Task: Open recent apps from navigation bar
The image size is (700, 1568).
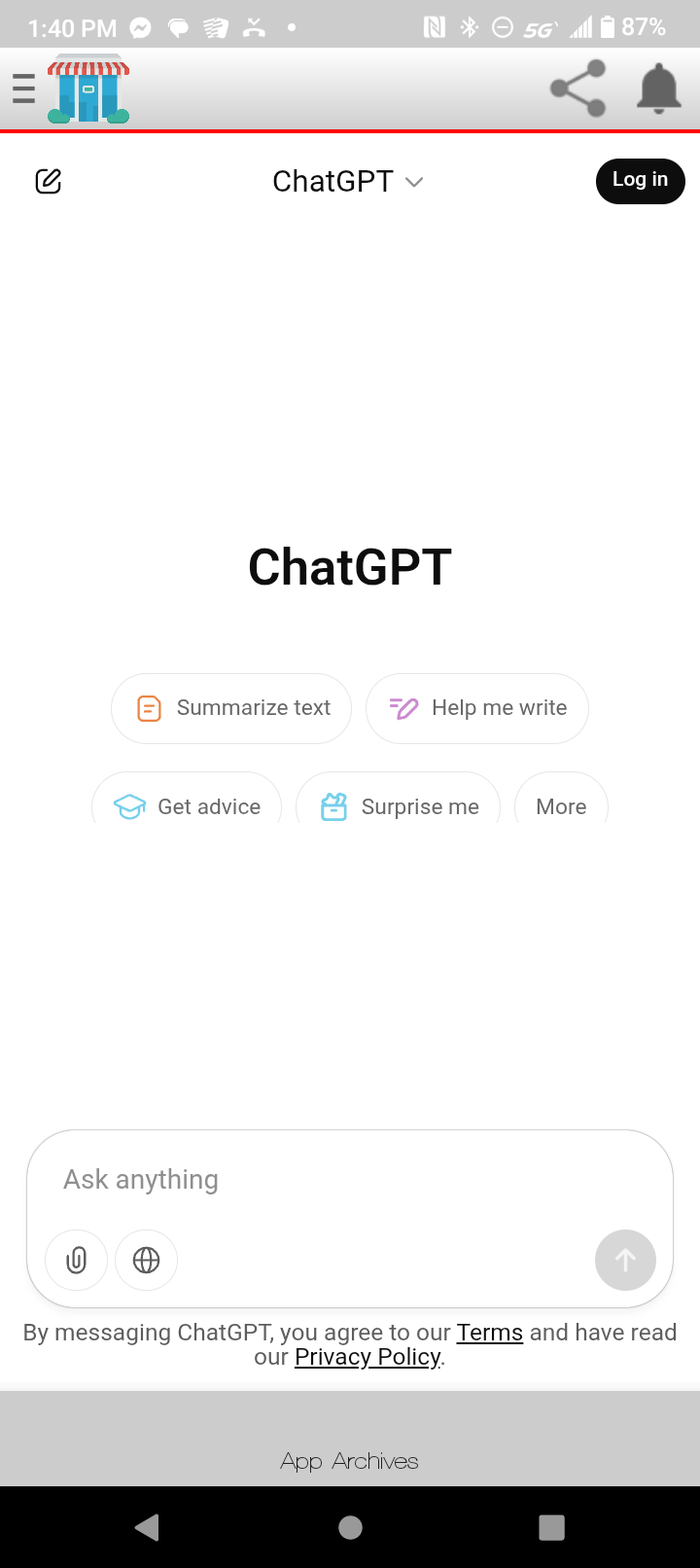Action: coord(551,1527)
